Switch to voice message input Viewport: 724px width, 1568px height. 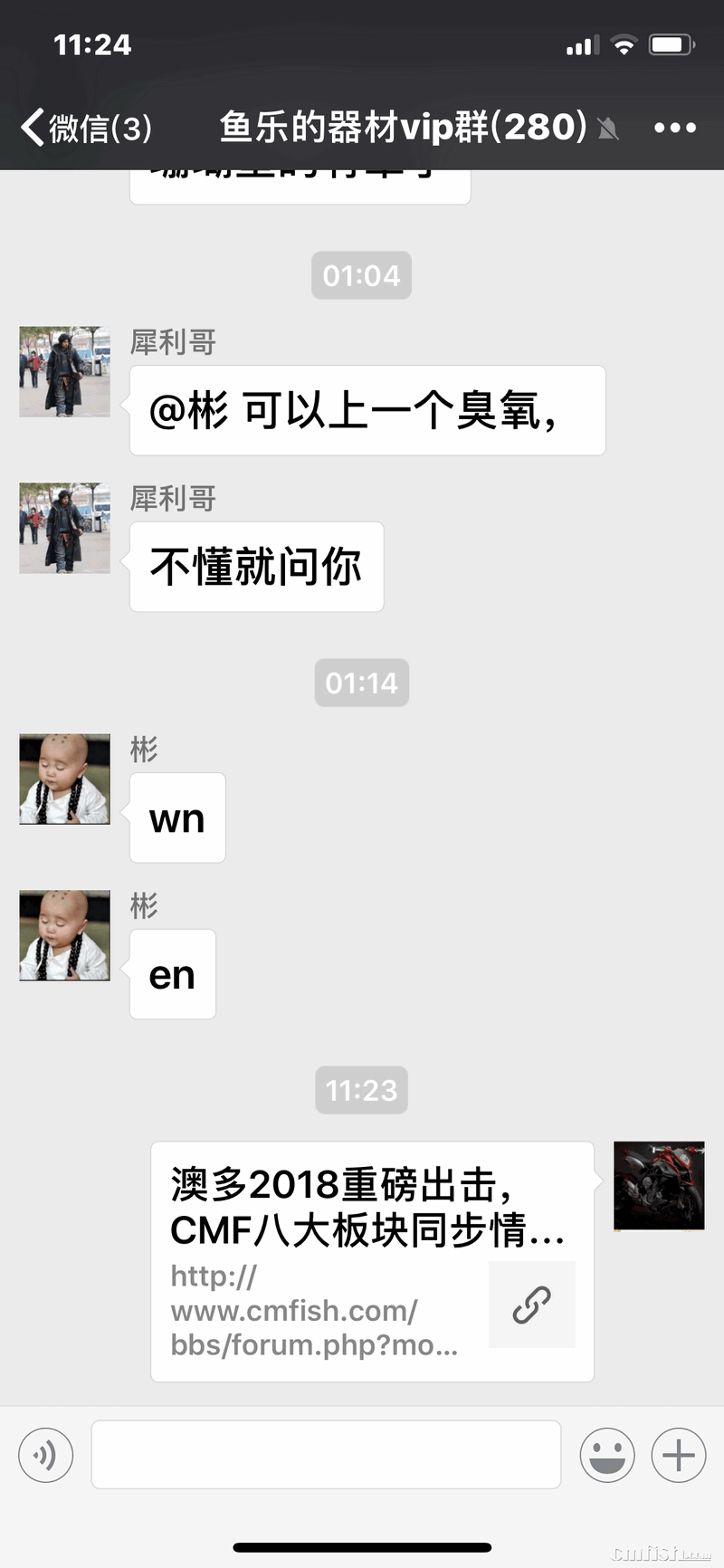[x=45, y=1455]
